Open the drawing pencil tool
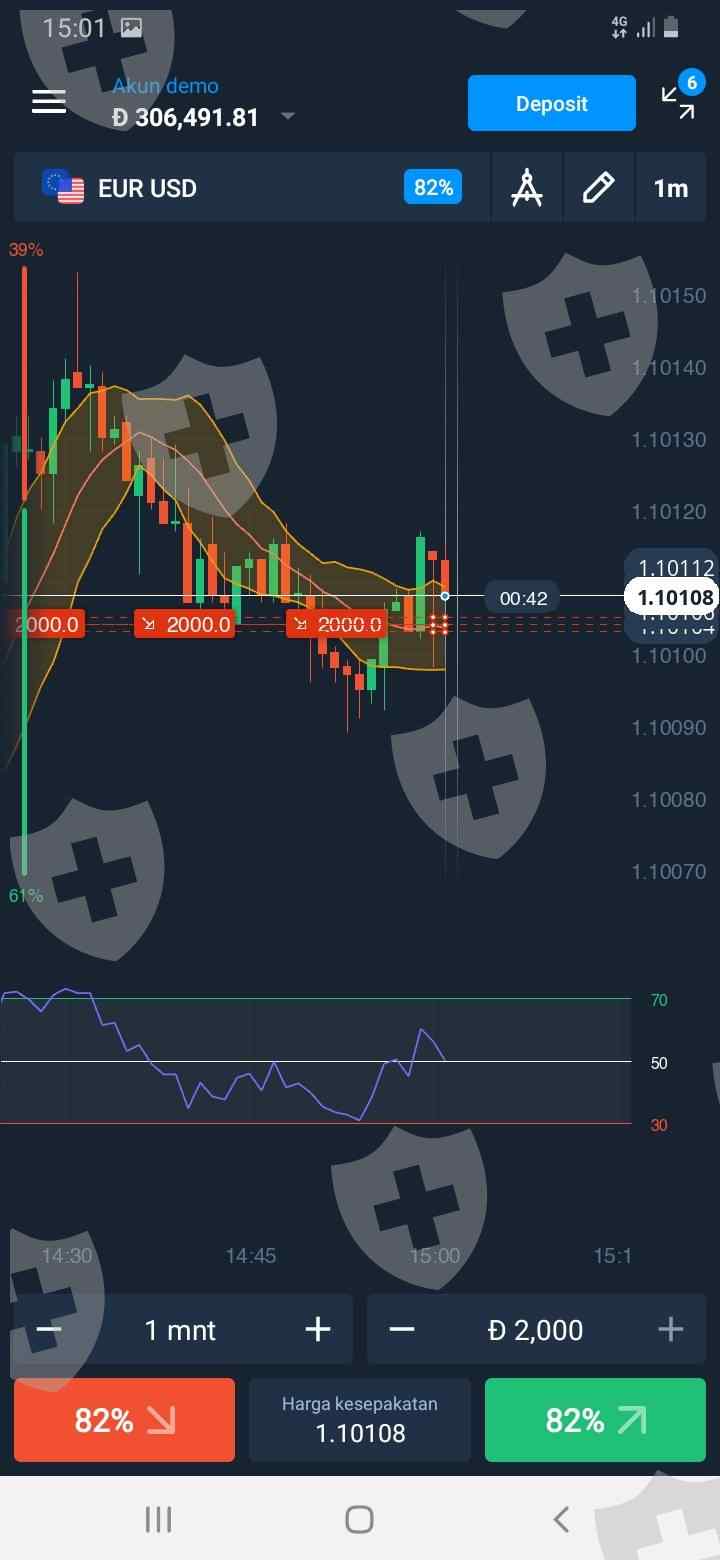Viewport: 720px width, 1560px height. [598, 188]
